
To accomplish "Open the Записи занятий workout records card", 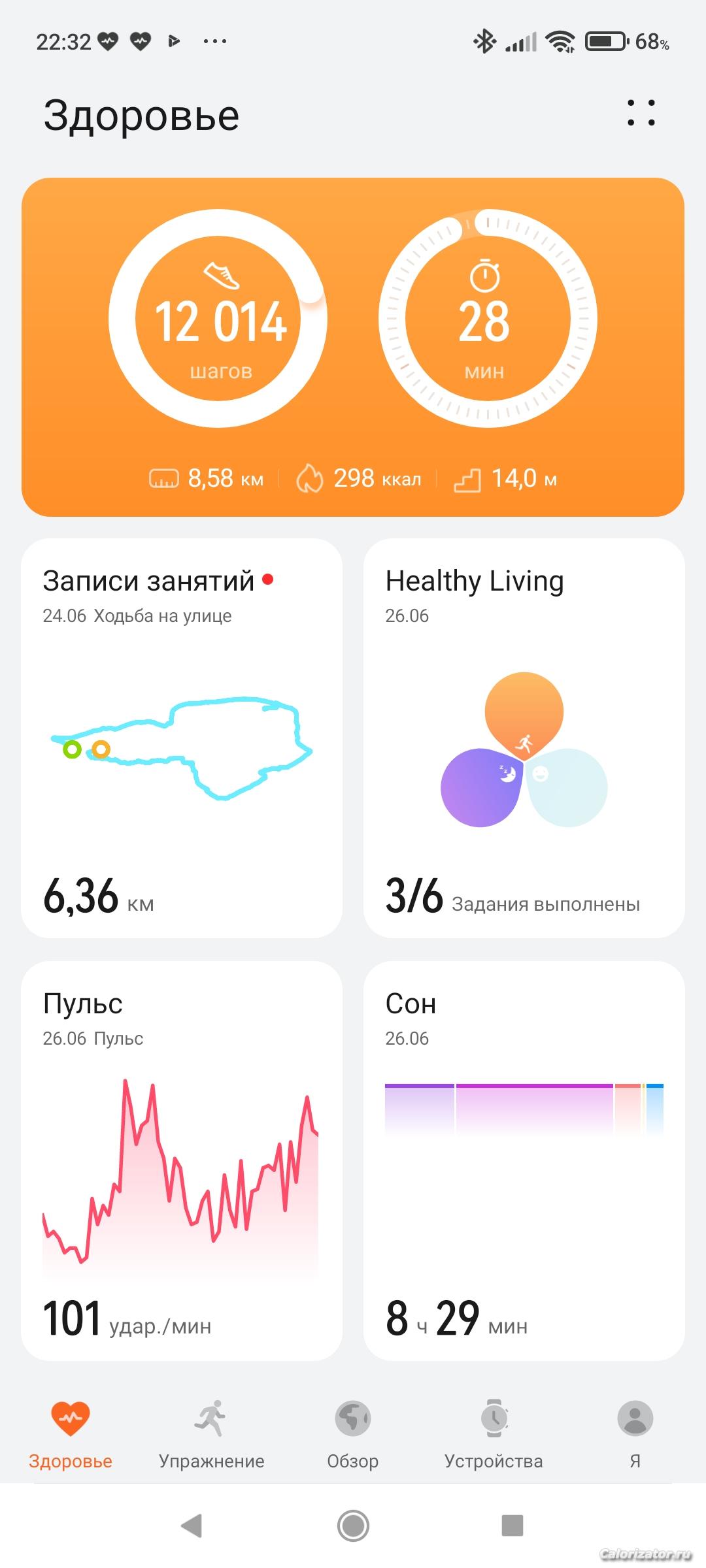I will point(182,738).
